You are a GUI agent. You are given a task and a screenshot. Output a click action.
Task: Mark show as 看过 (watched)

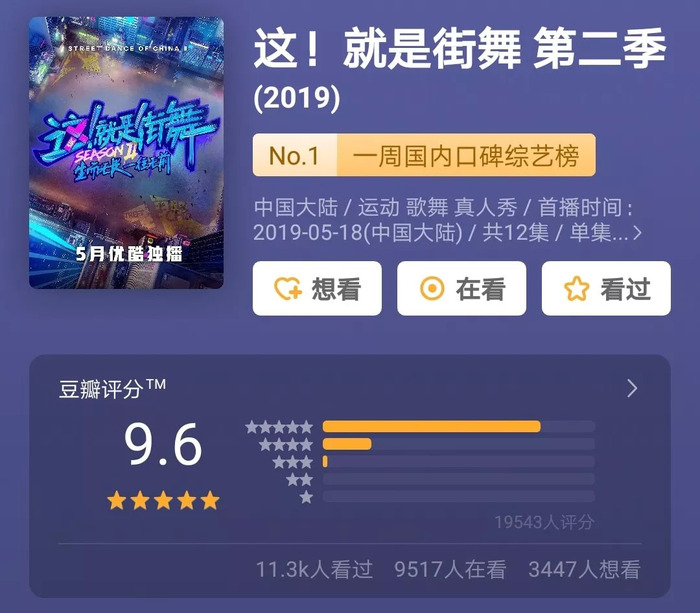(605, 289)
